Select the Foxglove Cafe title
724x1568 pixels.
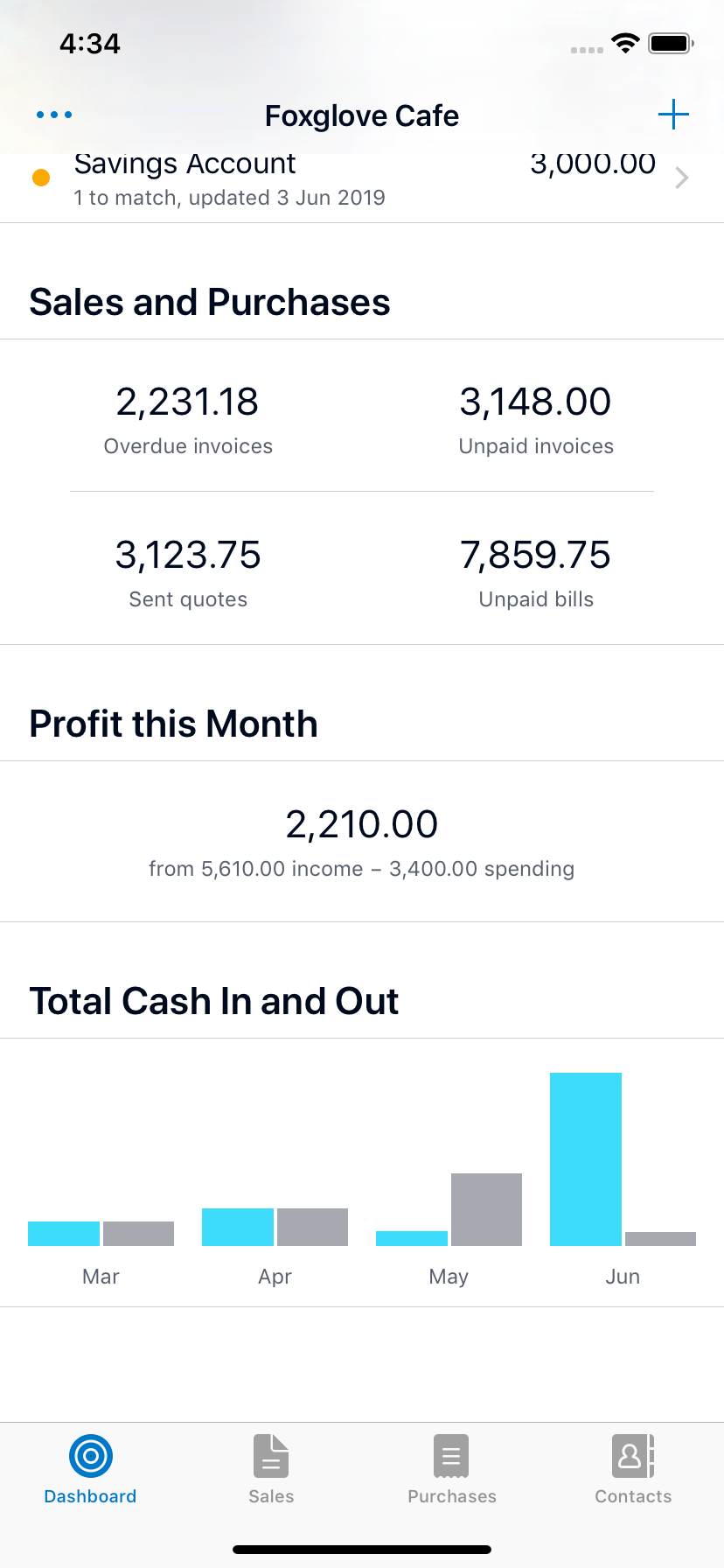(362, 115)
